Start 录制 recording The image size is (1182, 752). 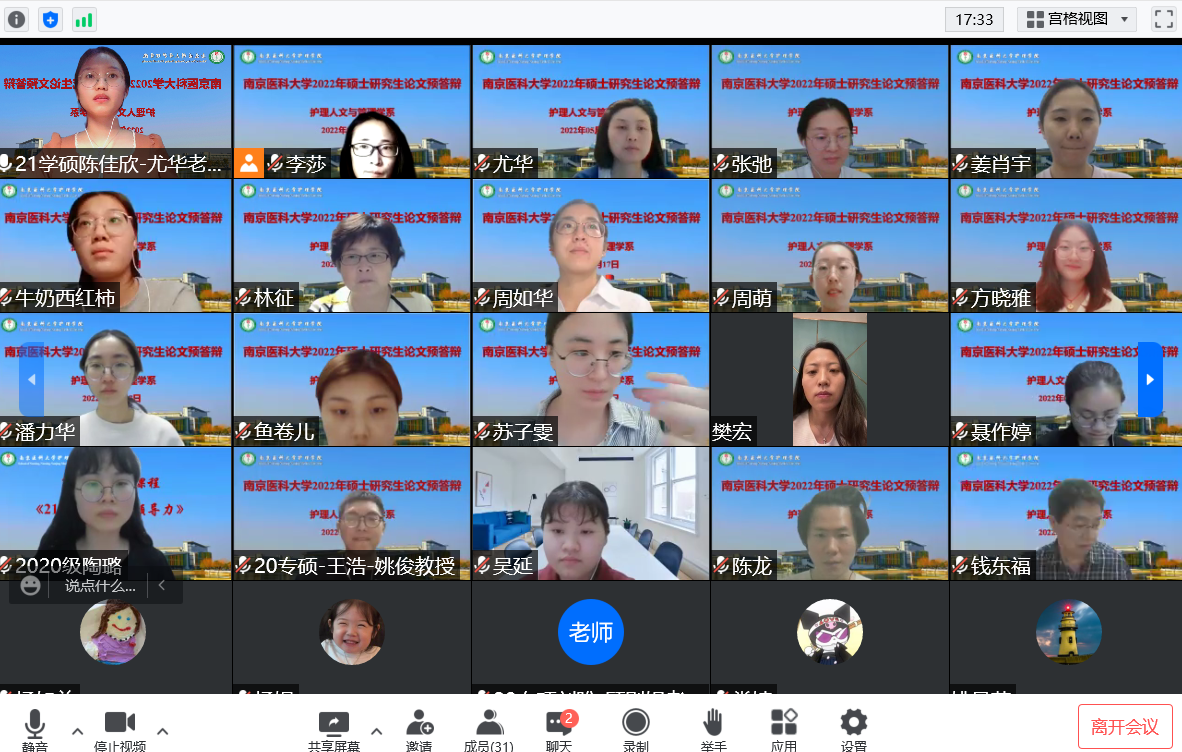click(x=635, y=729)
